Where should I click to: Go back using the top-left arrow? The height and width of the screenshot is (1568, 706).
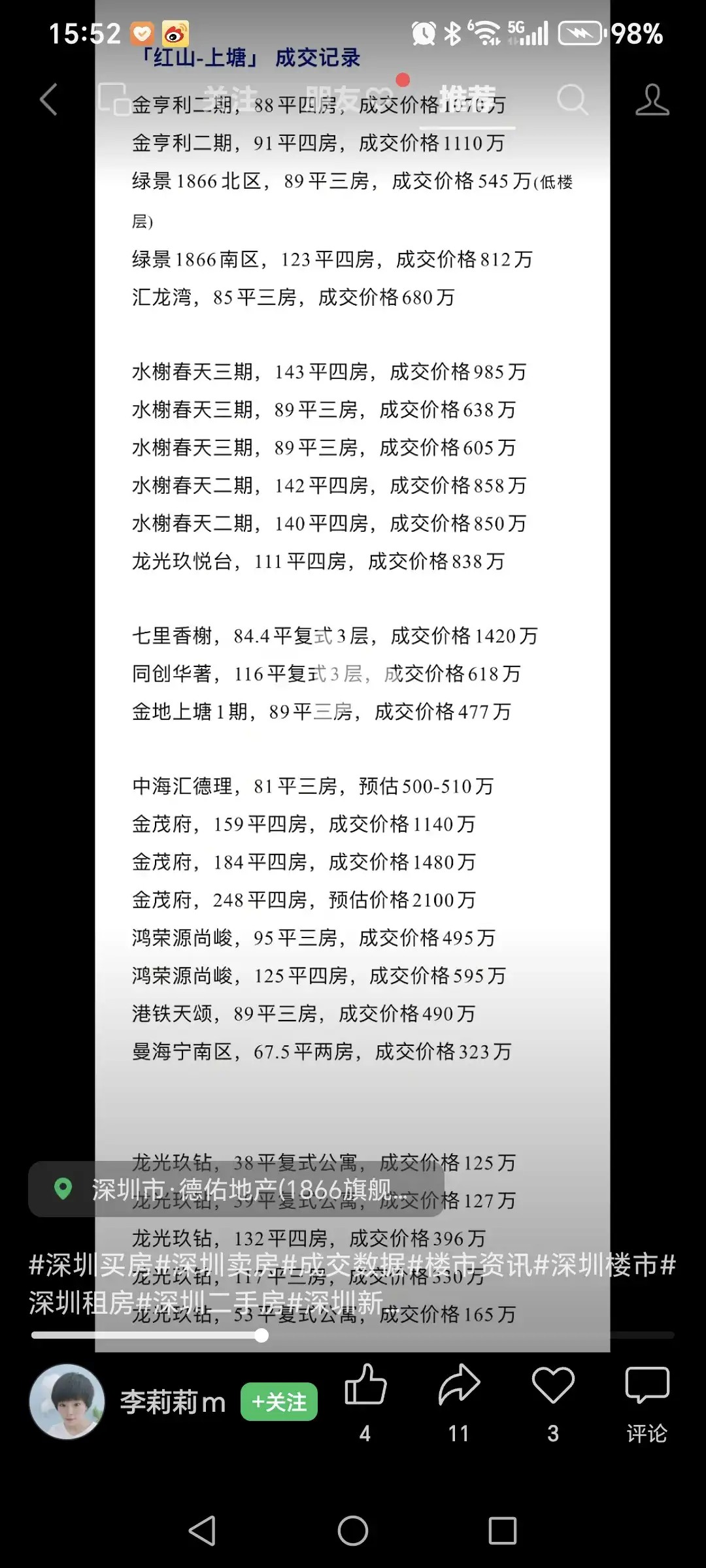tap(49, 100)
